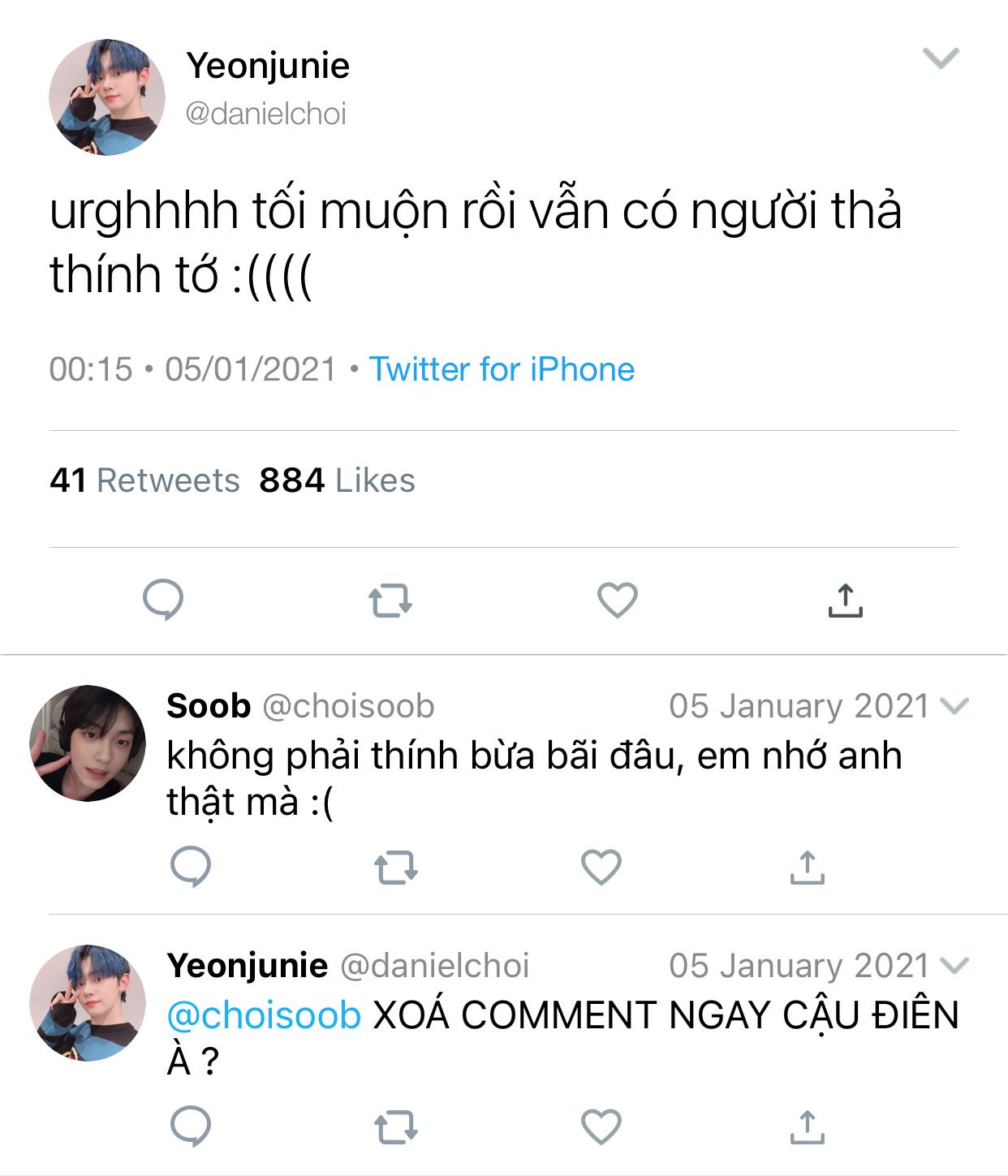The width and height of the screenshot is (1008, 1176).
Task: Reply to Yeonjunie's main tweet
Action: pos(163,601)
